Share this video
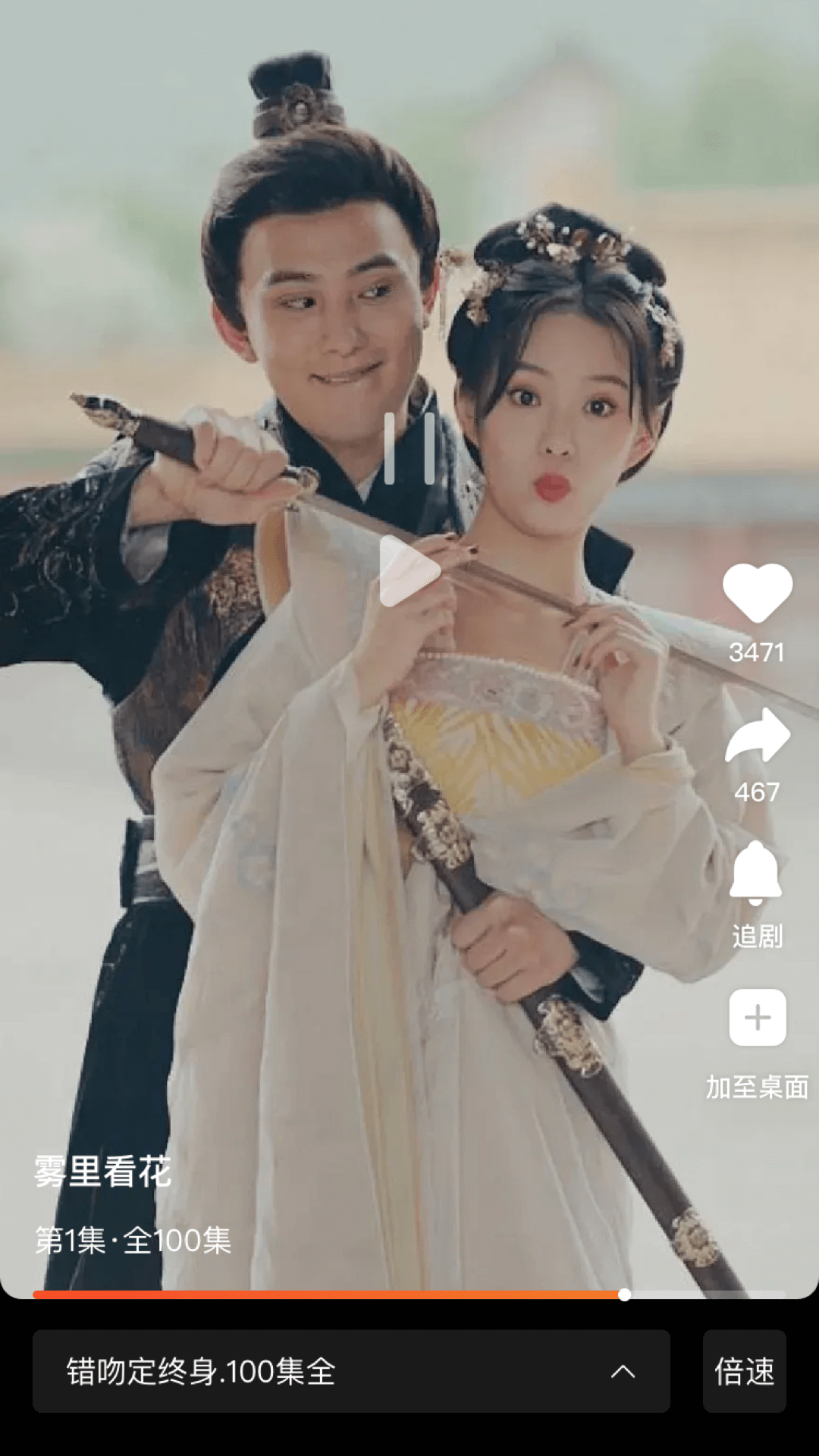 coord(757,736)
